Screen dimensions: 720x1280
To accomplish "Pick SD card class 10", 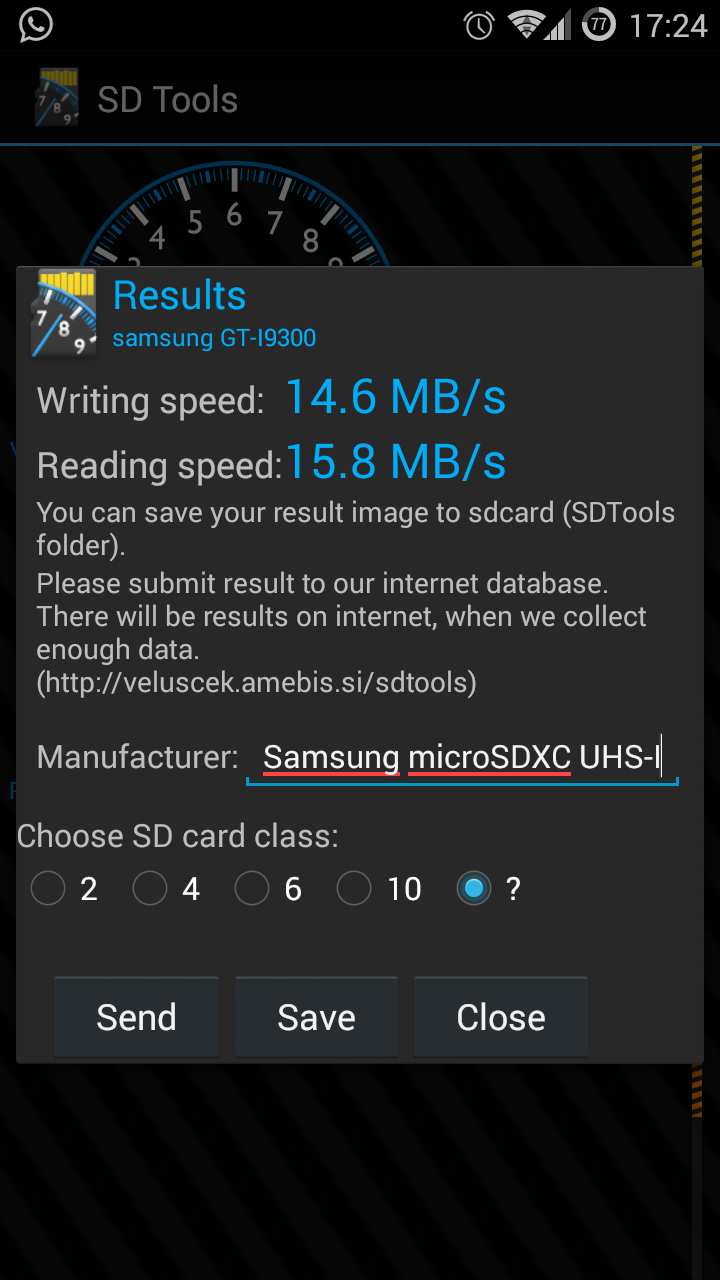I will click(354, 888).
